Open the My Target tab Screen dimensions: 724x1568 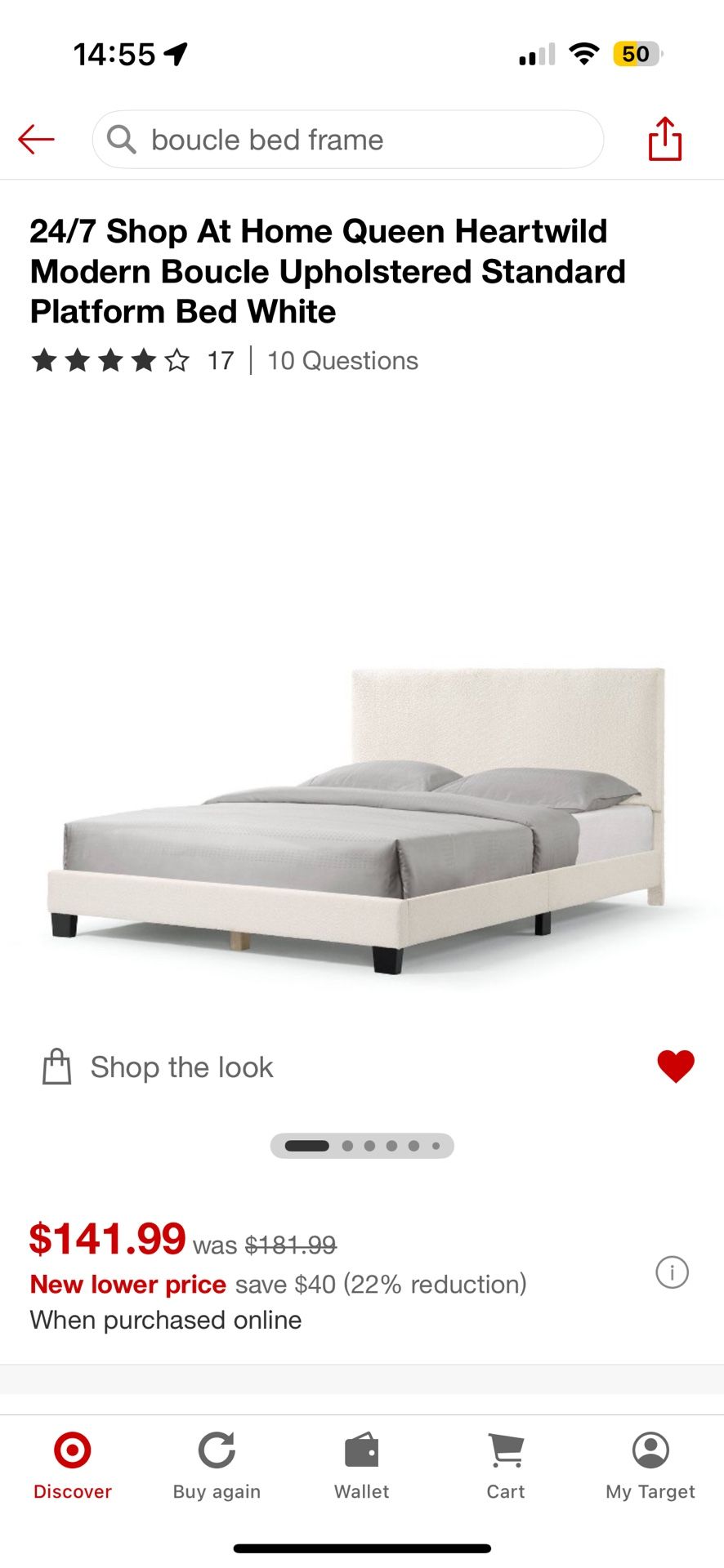coord(650,1466)
